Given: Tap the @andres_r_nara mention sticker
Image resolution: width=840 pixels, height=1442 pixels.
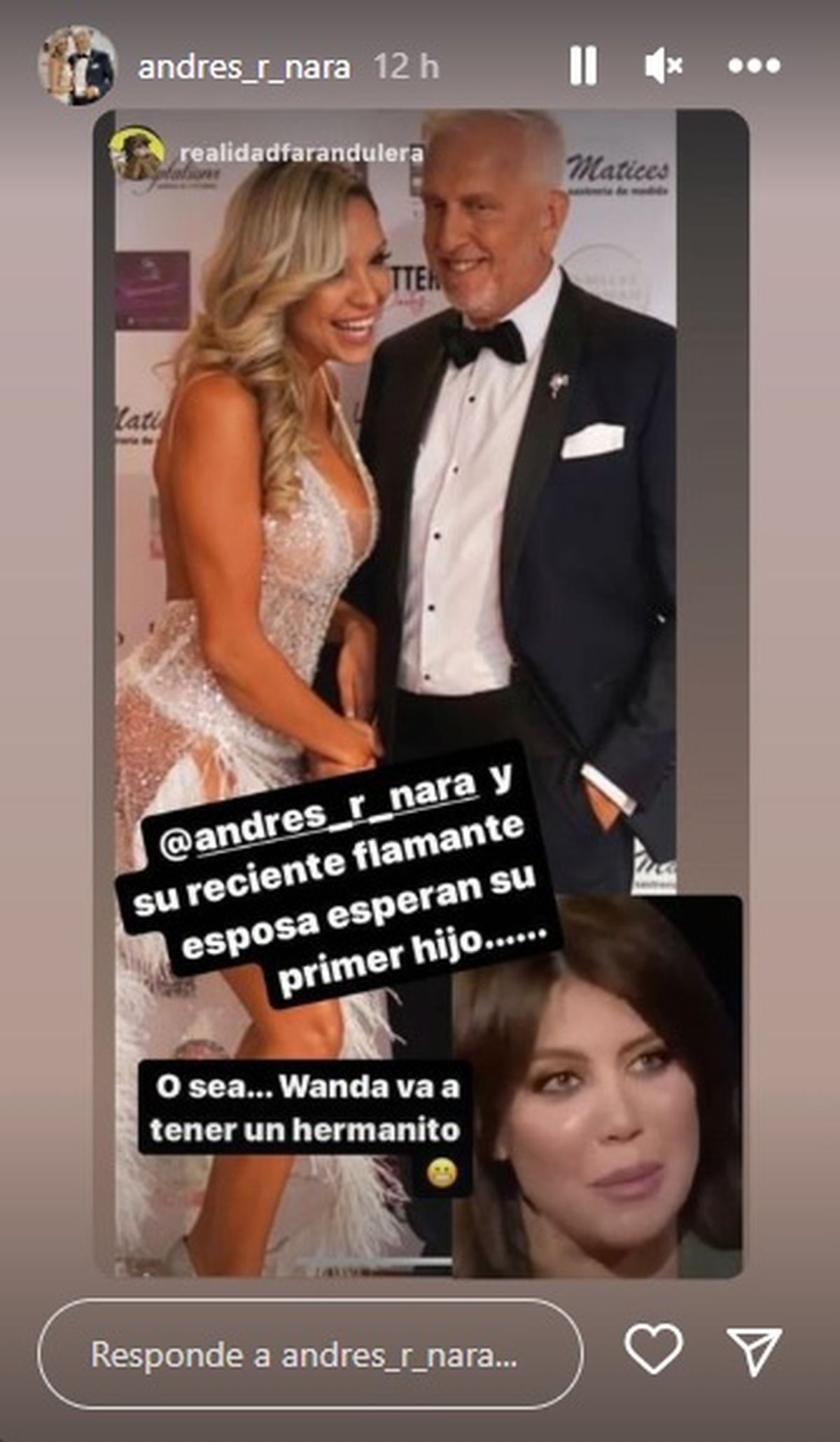Looking at the screenshot, I should 318,819.
